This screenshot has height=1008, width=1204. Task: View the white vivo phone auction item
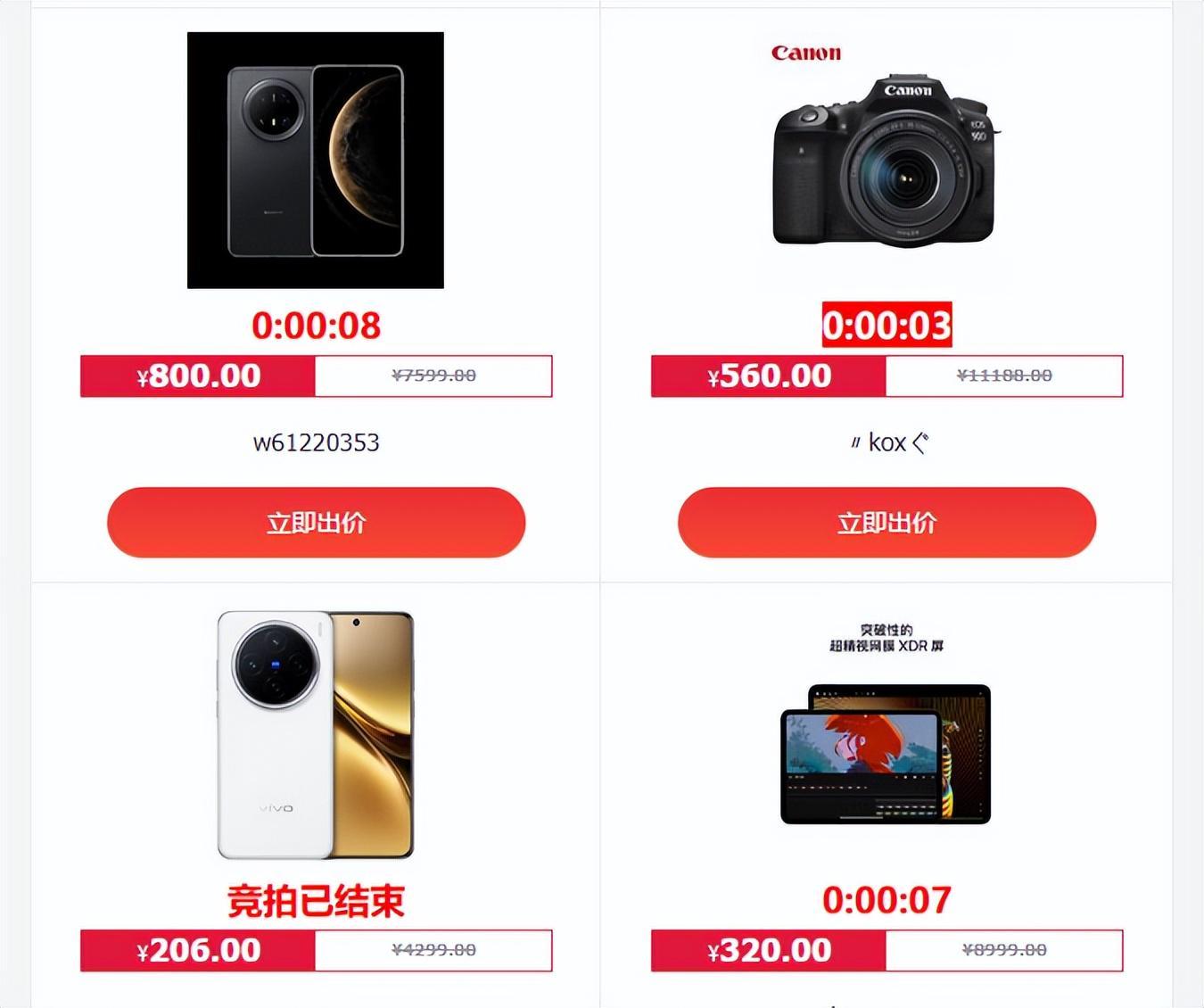click(x=316, y=734)
